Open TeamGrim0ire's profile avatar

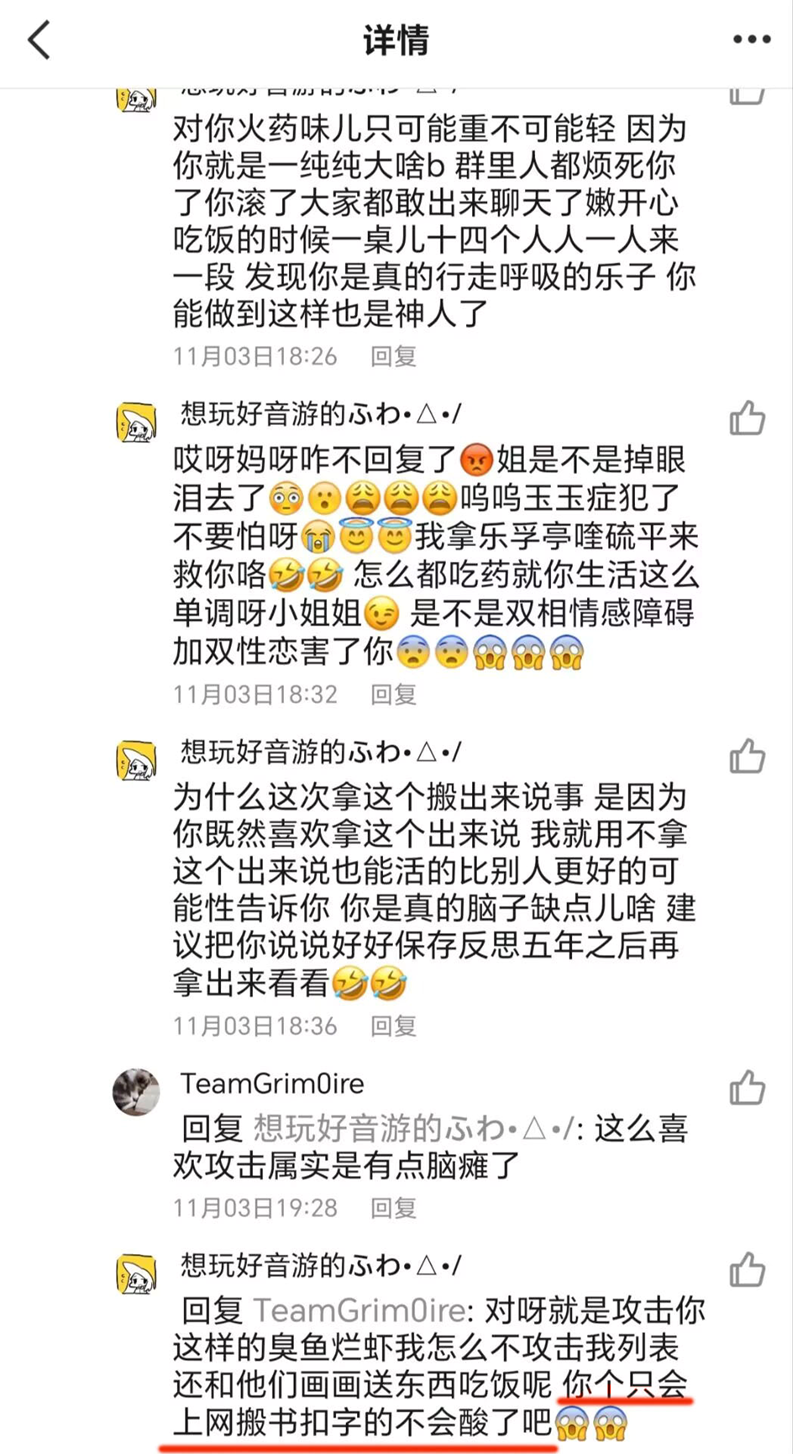(x=137, y=1091)
